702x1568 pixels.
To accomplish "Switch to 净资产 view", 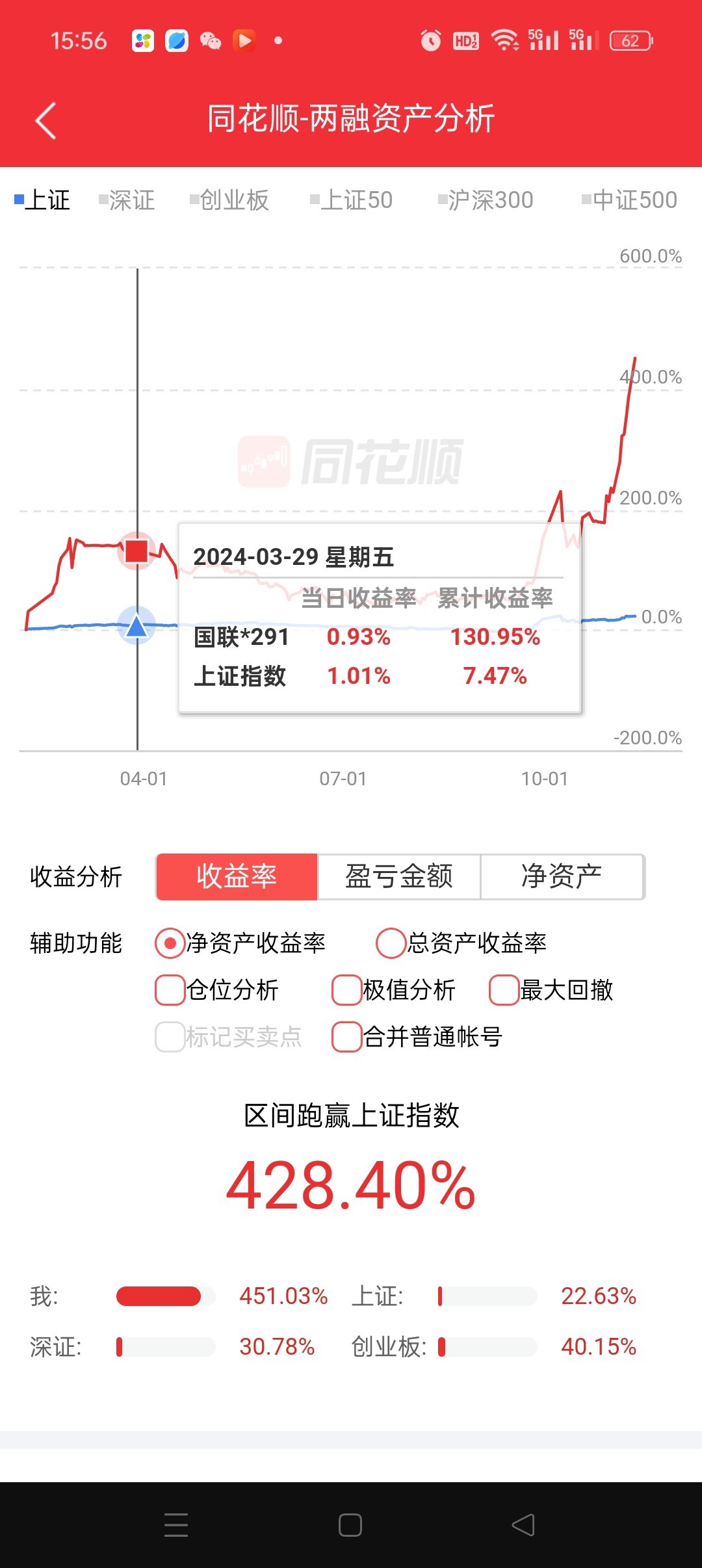I will (562, 877).
